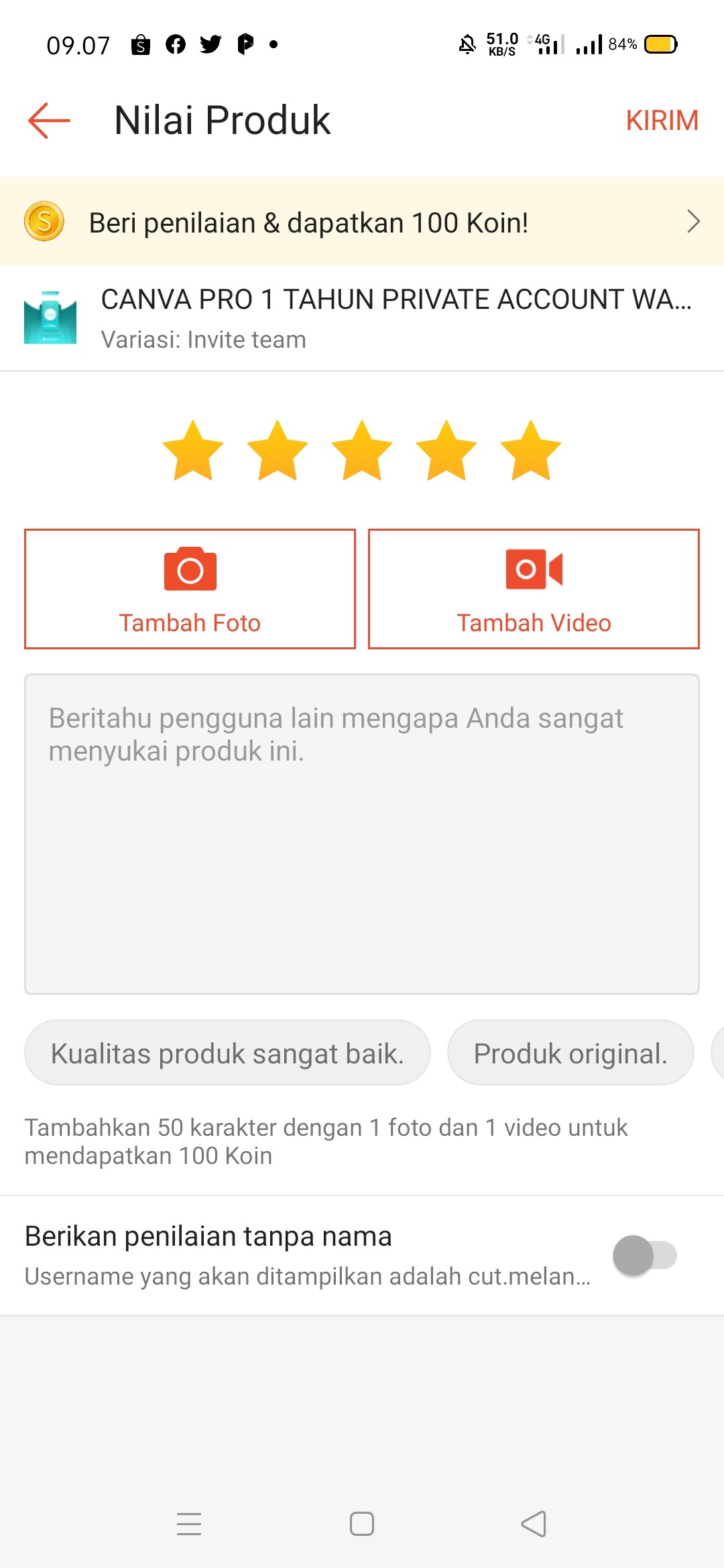Select the 'Kualitas produk sangat baik.' chip

(x=227, y=1053)
